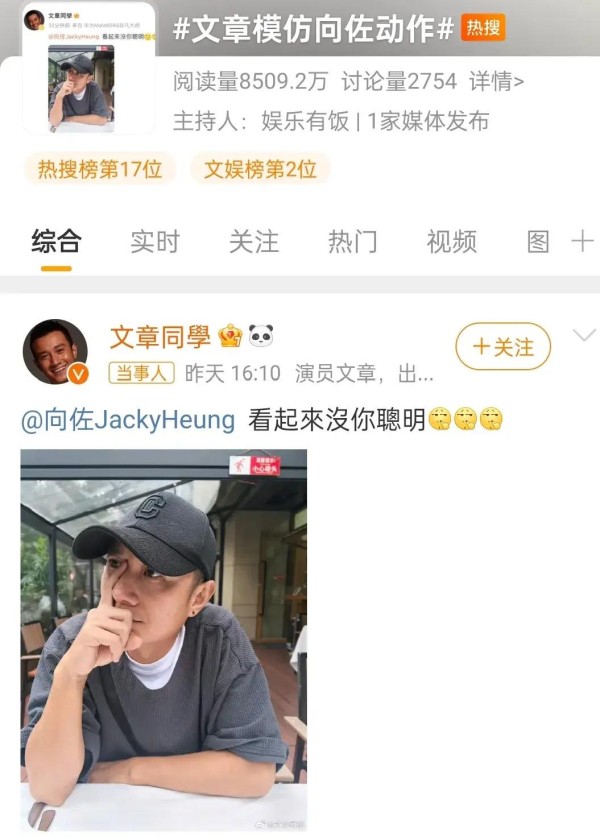Switch to the 实时 tab

coord(155,242)
